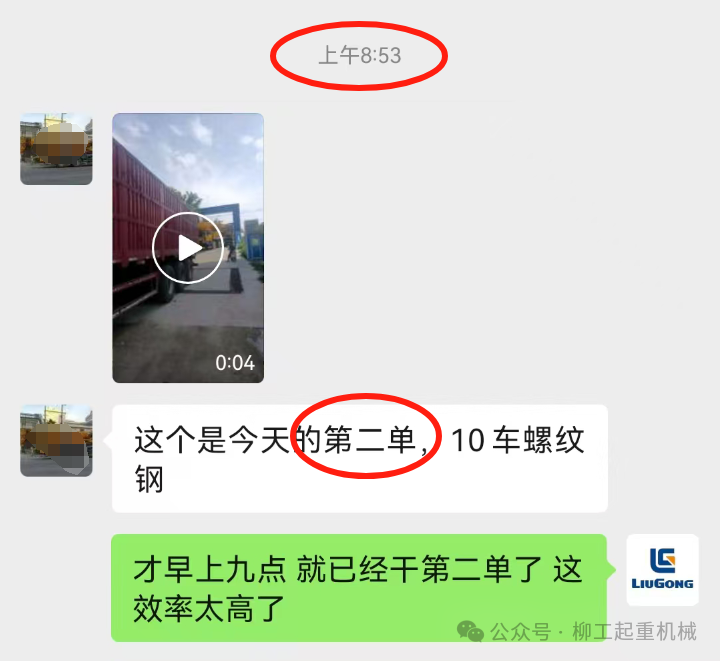
Task: Open the LiuGong profile avatar
Action: (662, 570)
